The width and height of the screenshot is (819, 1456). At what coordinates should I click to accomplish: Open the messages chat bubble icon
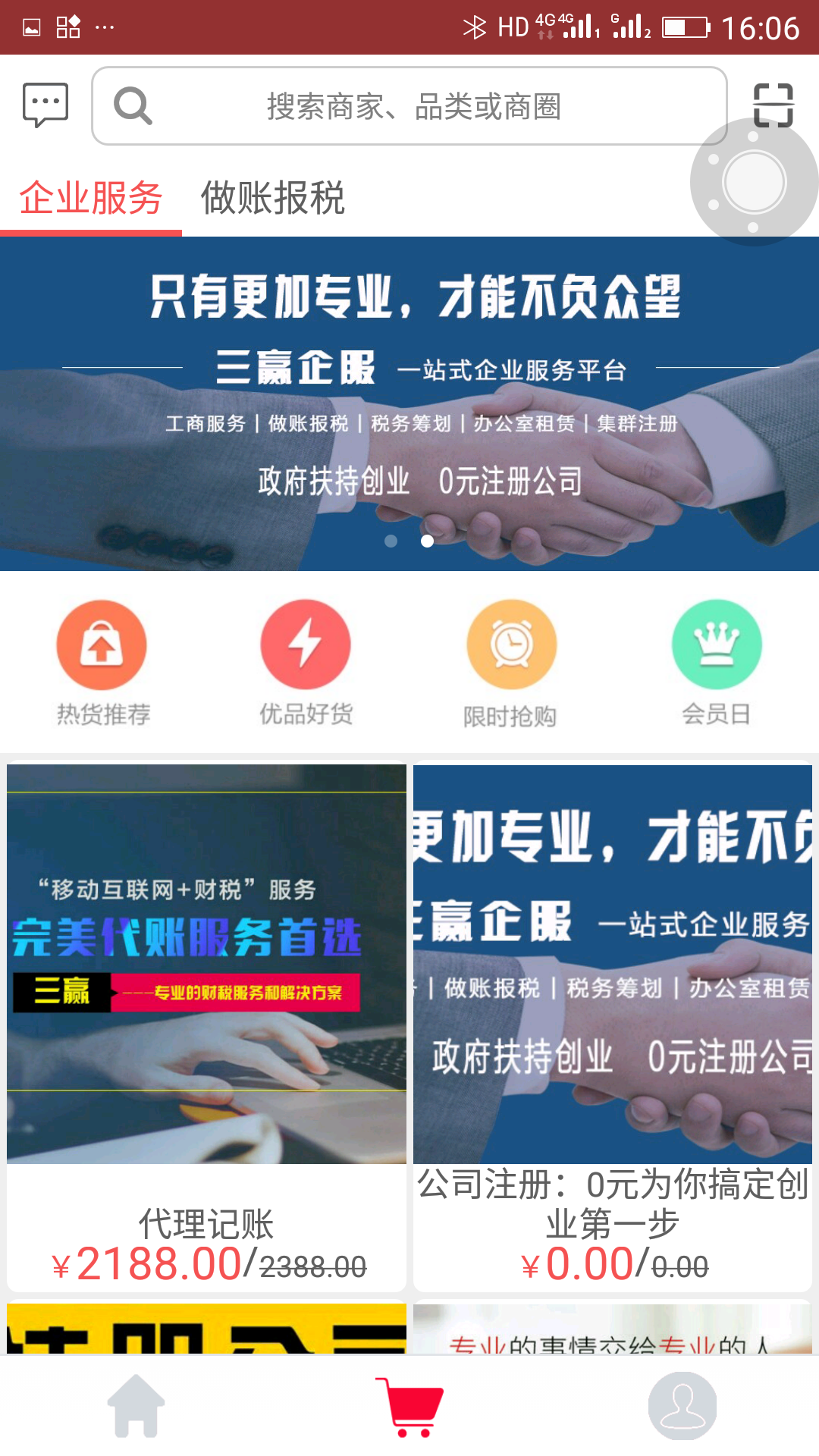coord(45,105)
